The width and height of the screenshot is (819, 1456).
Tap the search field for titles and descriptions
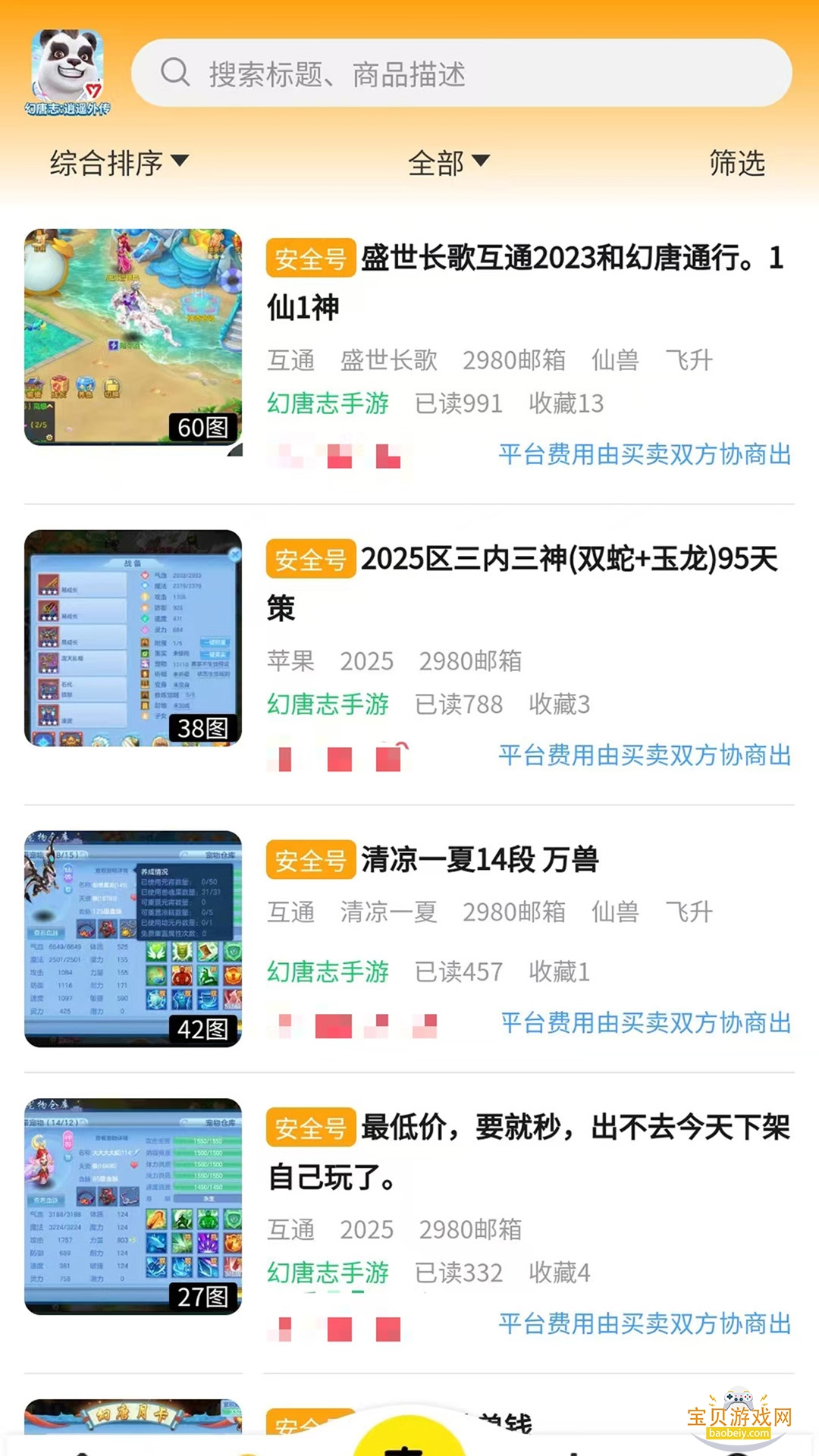point(461,74)
